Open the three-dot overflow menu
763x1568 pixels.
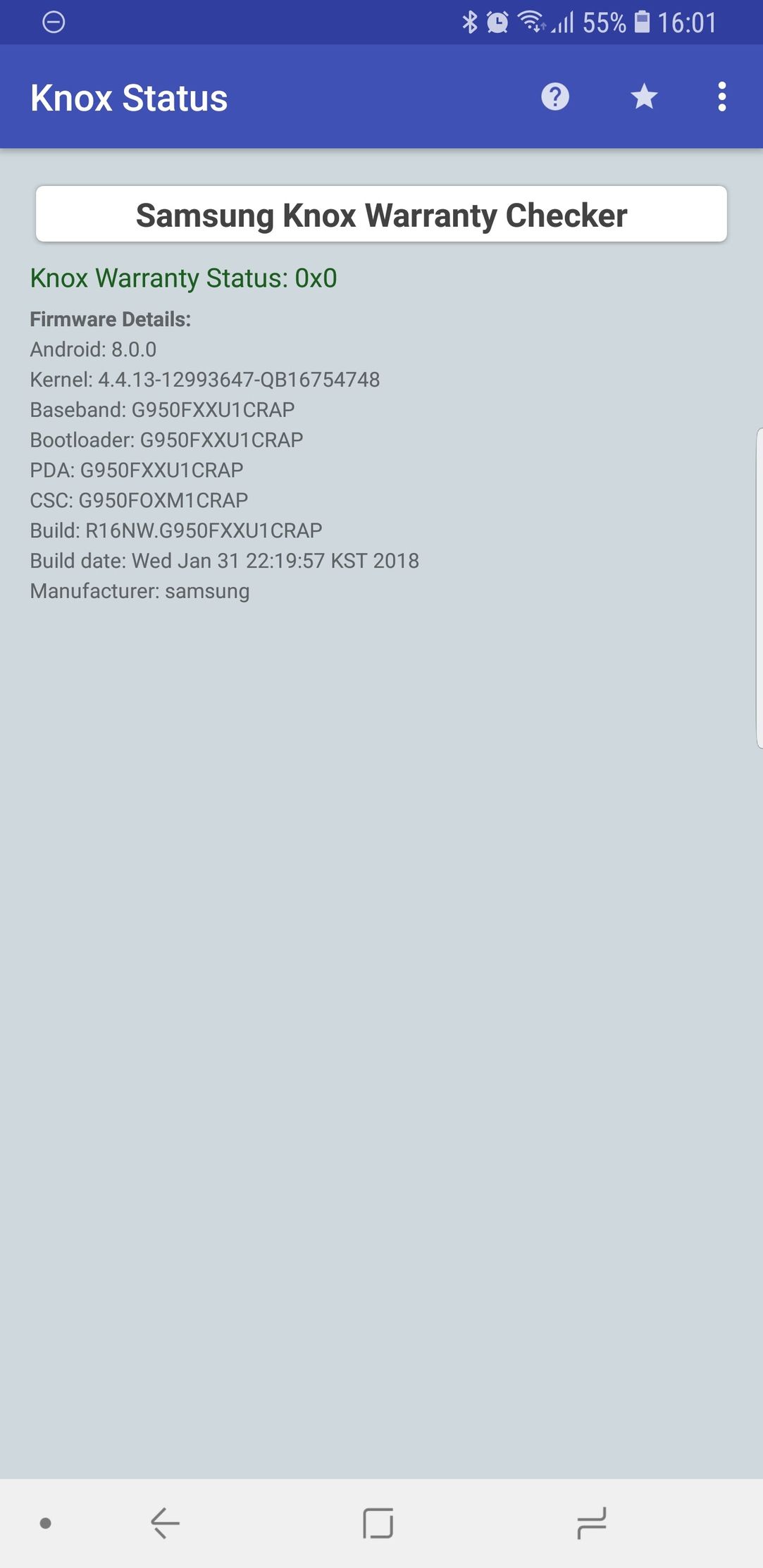pos(722,97)
